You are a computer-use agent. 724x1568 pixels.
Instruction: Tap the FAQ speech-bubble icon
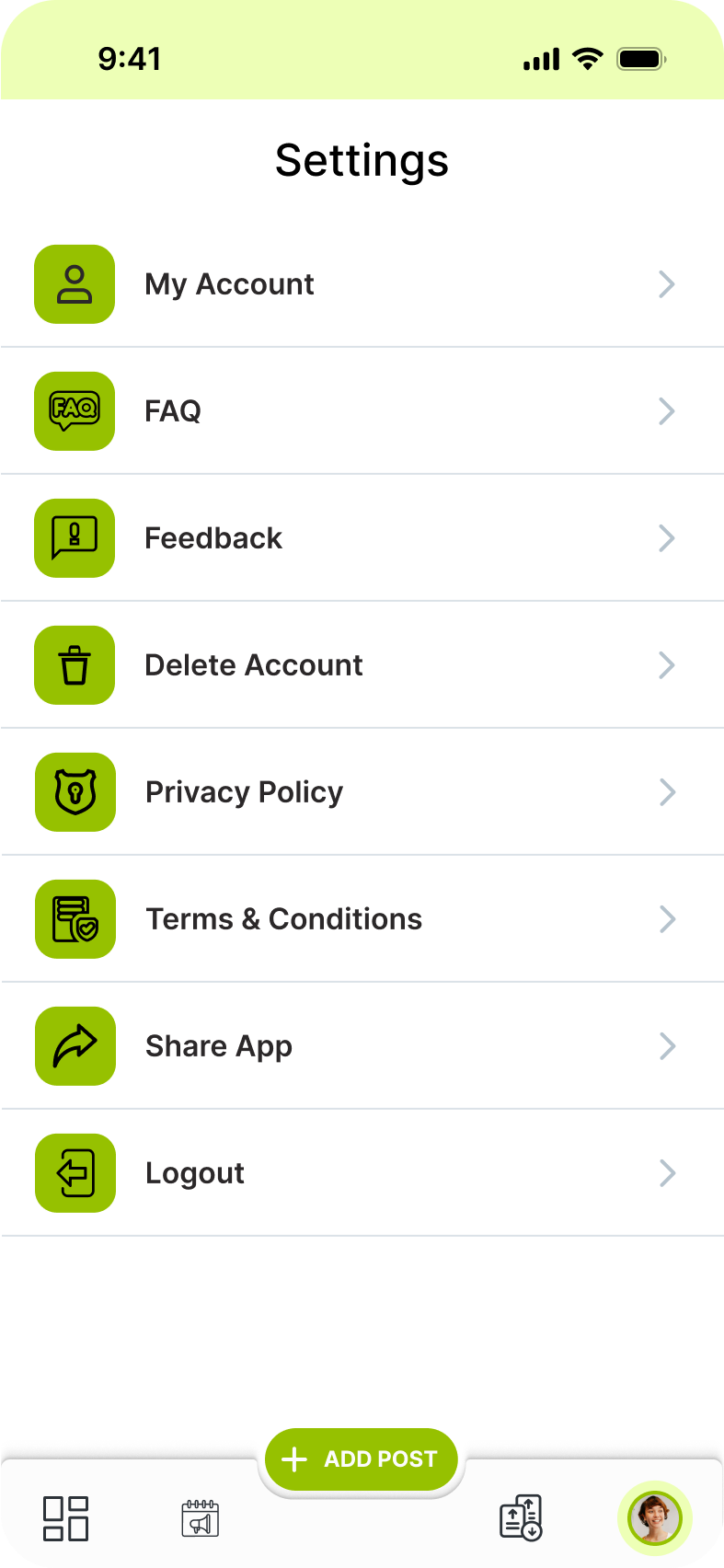coord(75,411)
